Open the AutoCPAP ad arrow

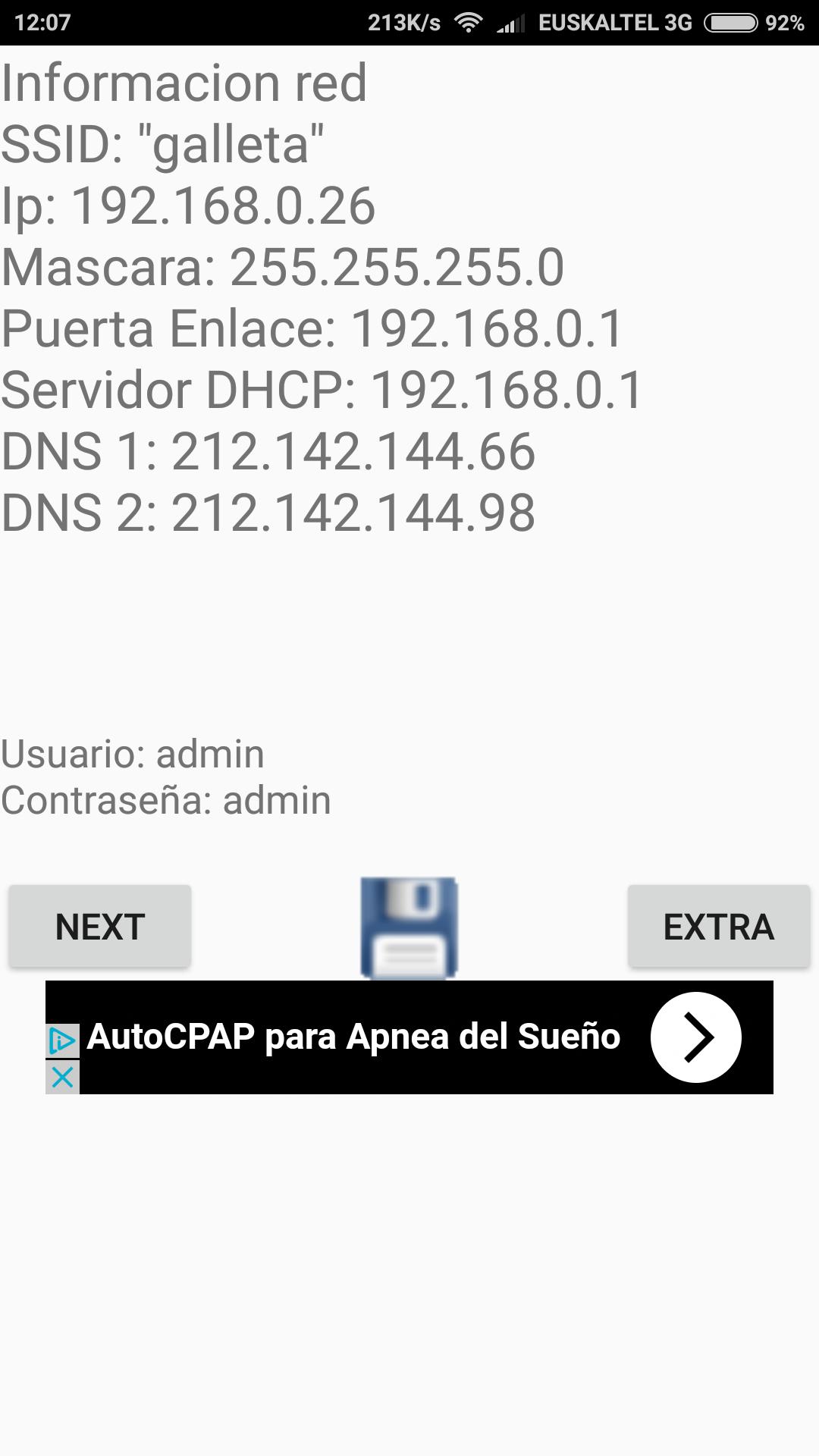click(695, 1037)
